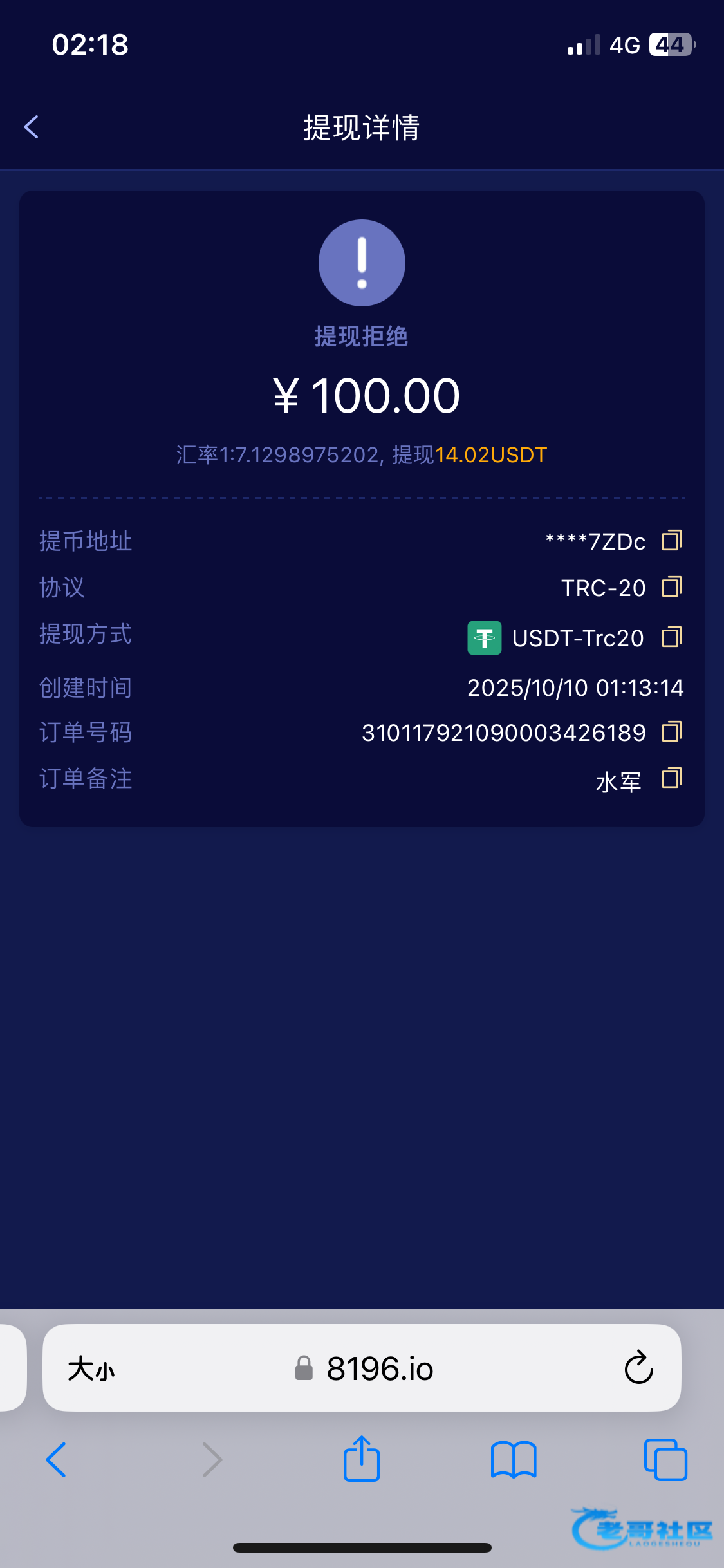Viewport: 724px width, 1568px height.
Task: Show all open Safari tabs
Action: 665,1459
